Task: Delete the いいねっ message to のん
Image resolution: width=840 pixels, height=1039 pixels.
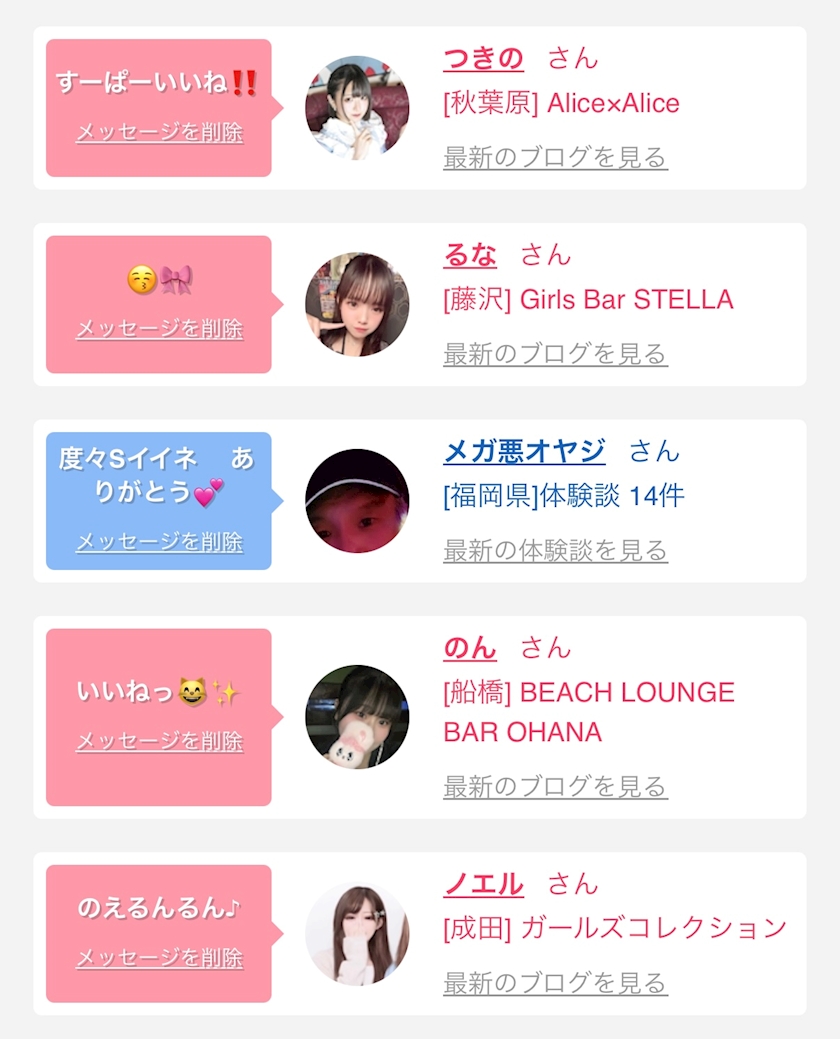Action: [x=160, y=741]
